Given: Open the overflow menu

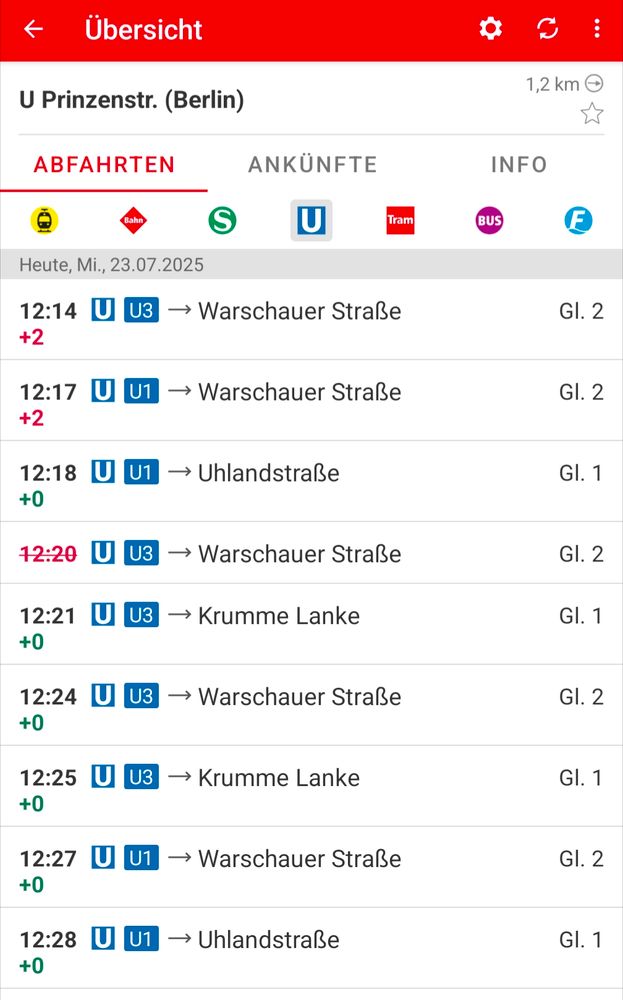Looking at the screenshot, I should point(597,29).
